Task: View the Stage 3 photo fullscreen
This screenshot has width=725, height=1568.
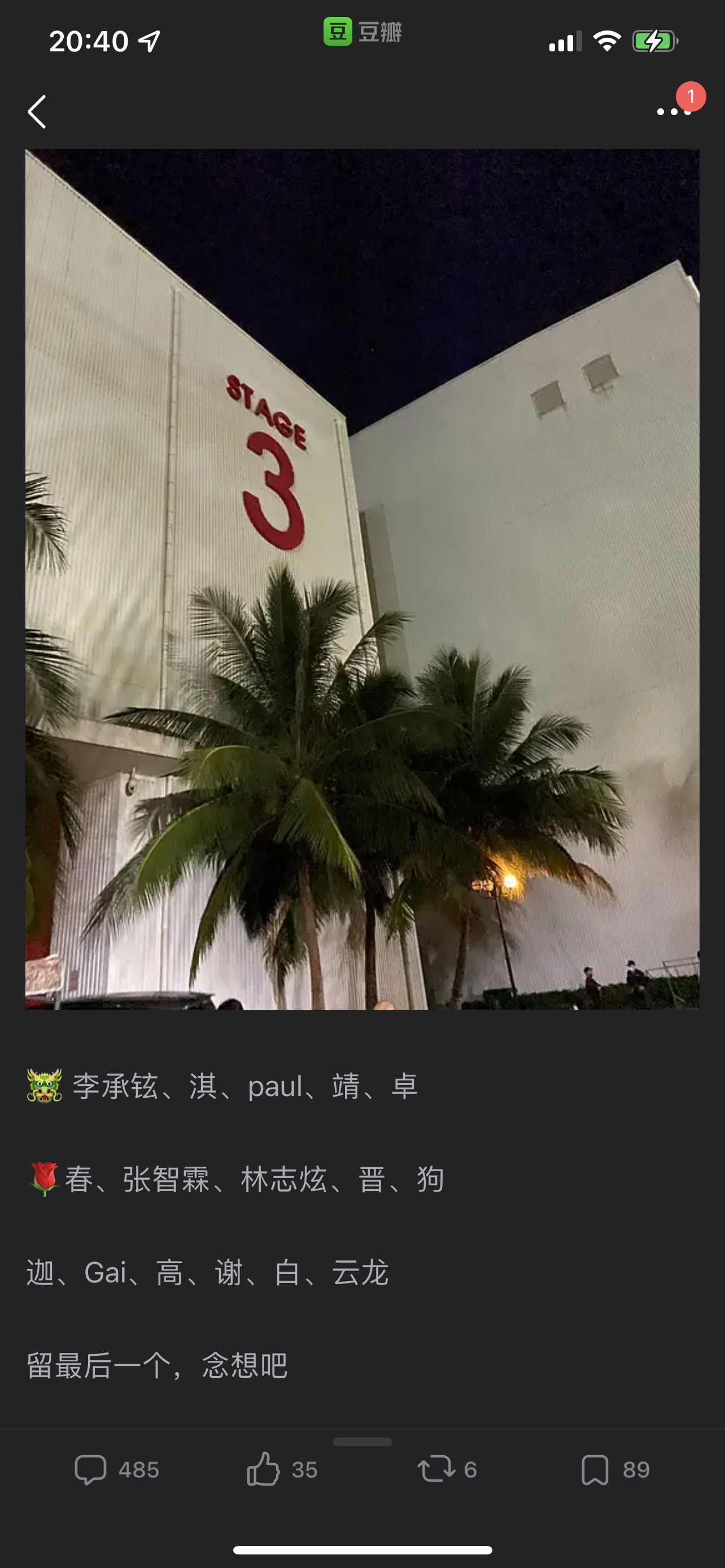Action: coord(362,578)
